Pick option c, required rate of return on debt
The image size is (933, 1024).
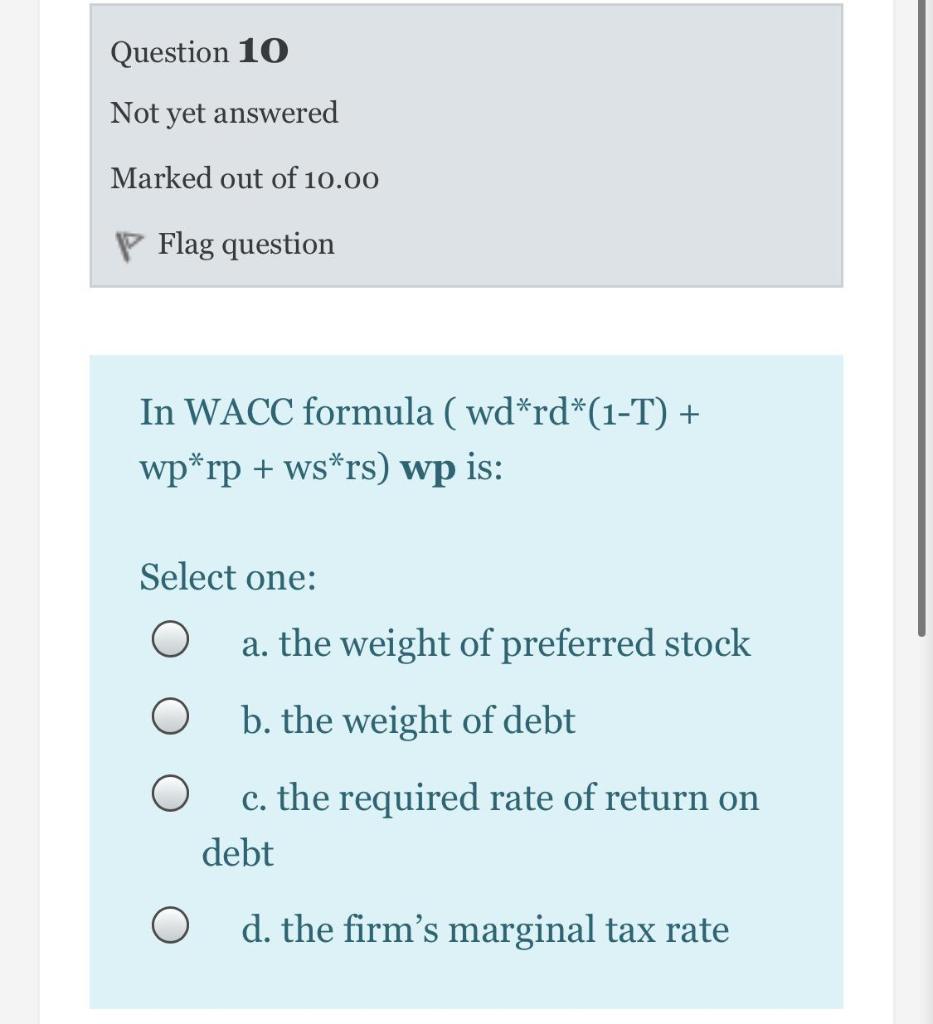171,795
